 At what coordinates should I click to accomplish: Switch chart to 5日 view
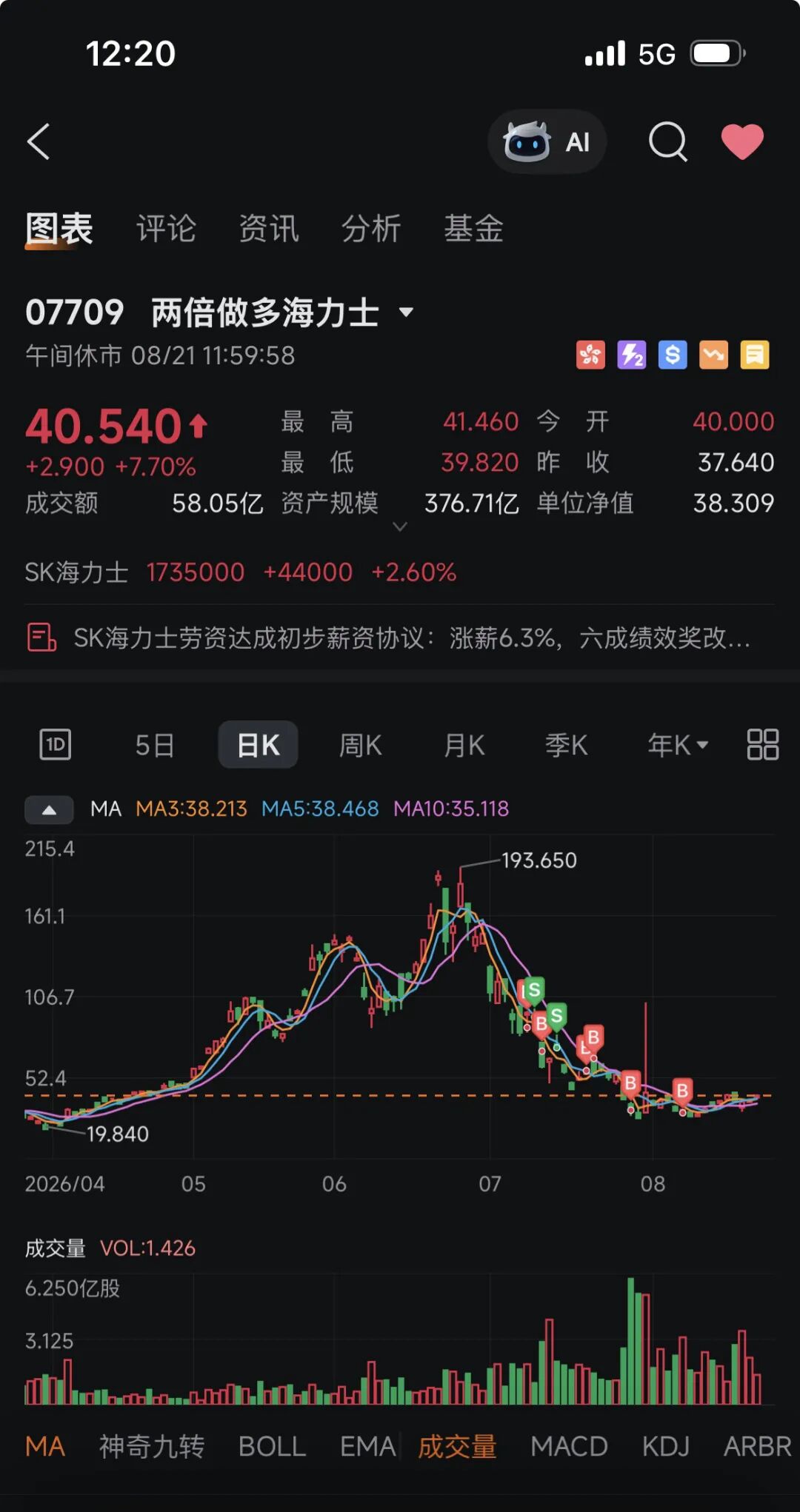(155, 745)
